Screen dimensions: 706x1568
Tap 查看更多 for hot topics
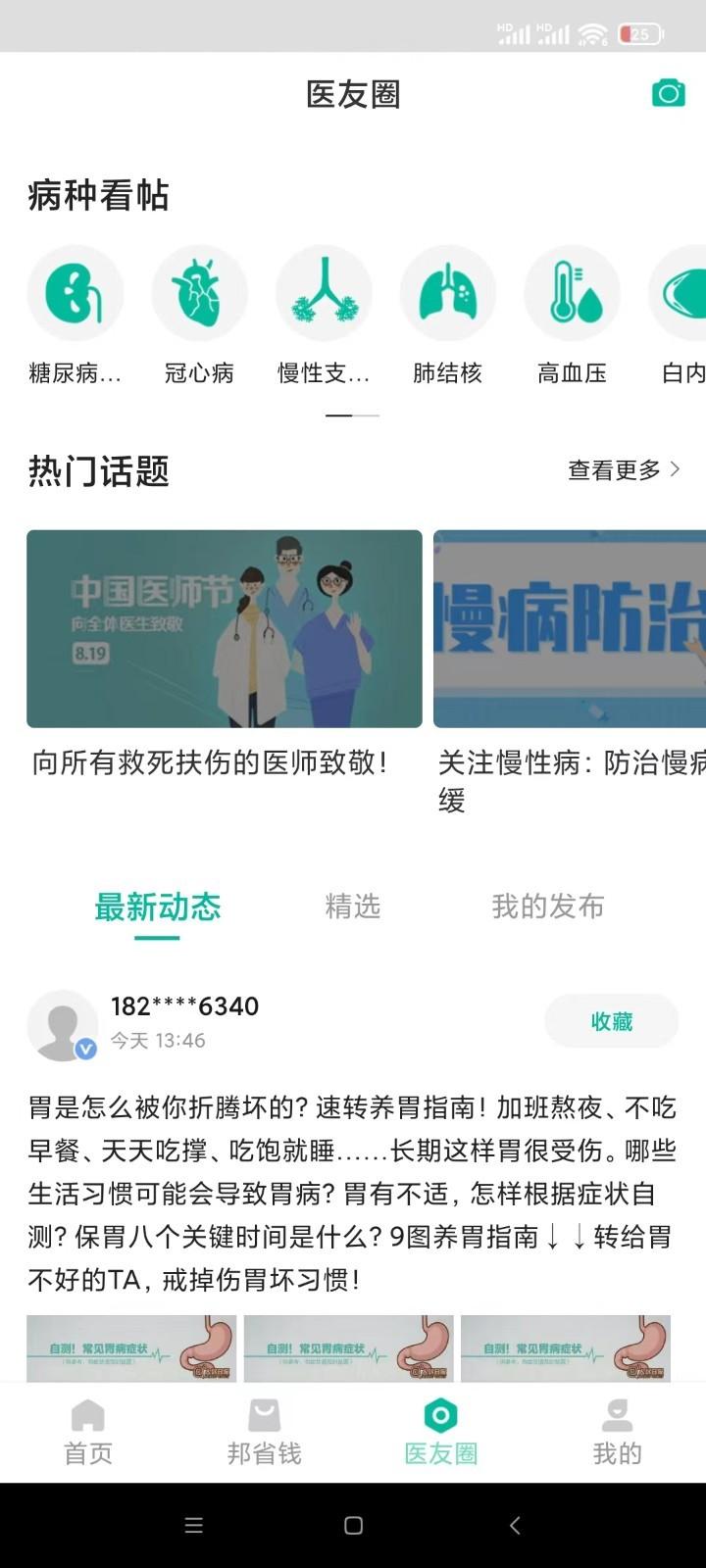[x=624, y=470]
